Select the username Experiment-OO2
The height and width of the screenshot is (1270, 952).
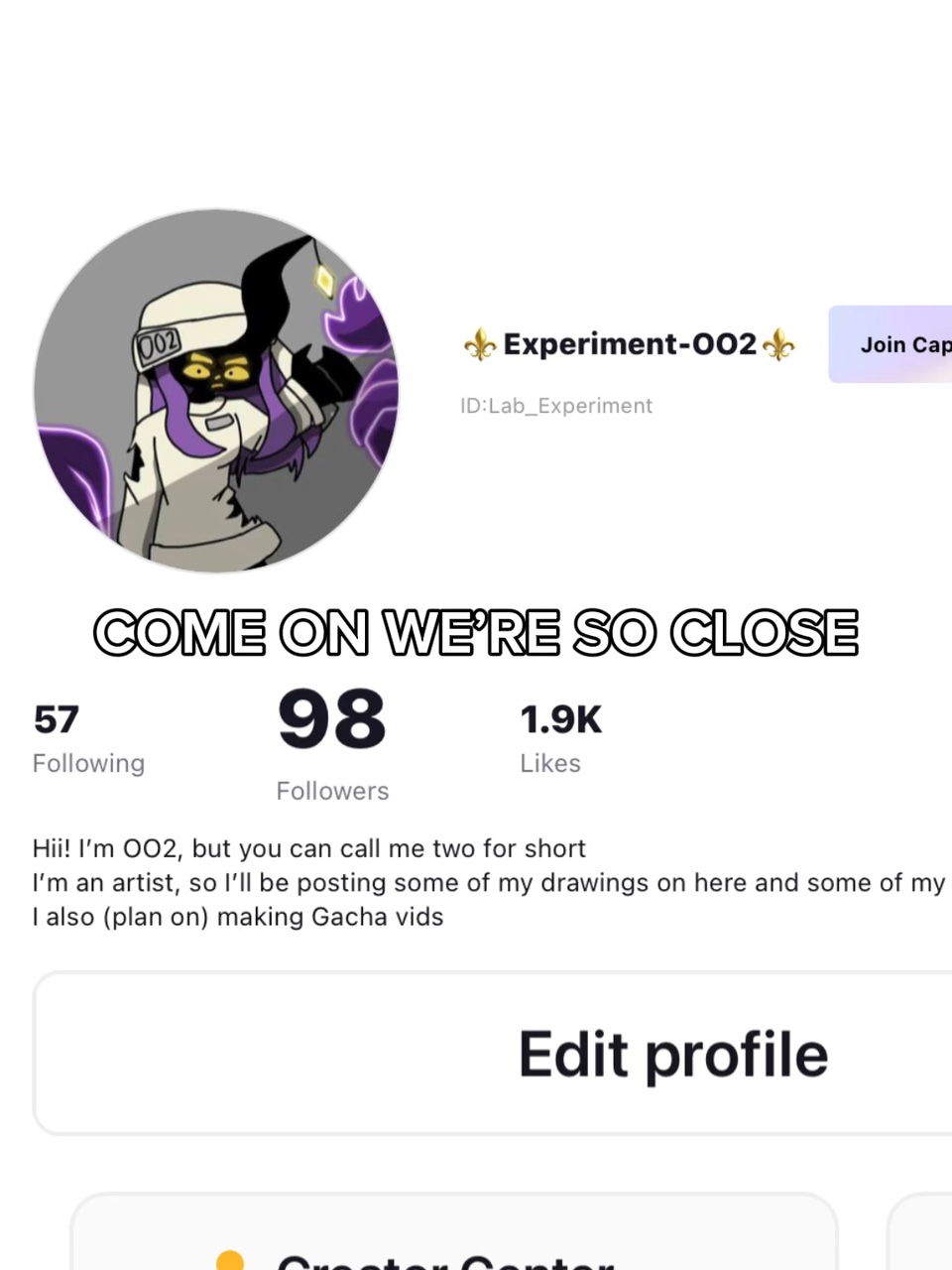coord(630,344)
